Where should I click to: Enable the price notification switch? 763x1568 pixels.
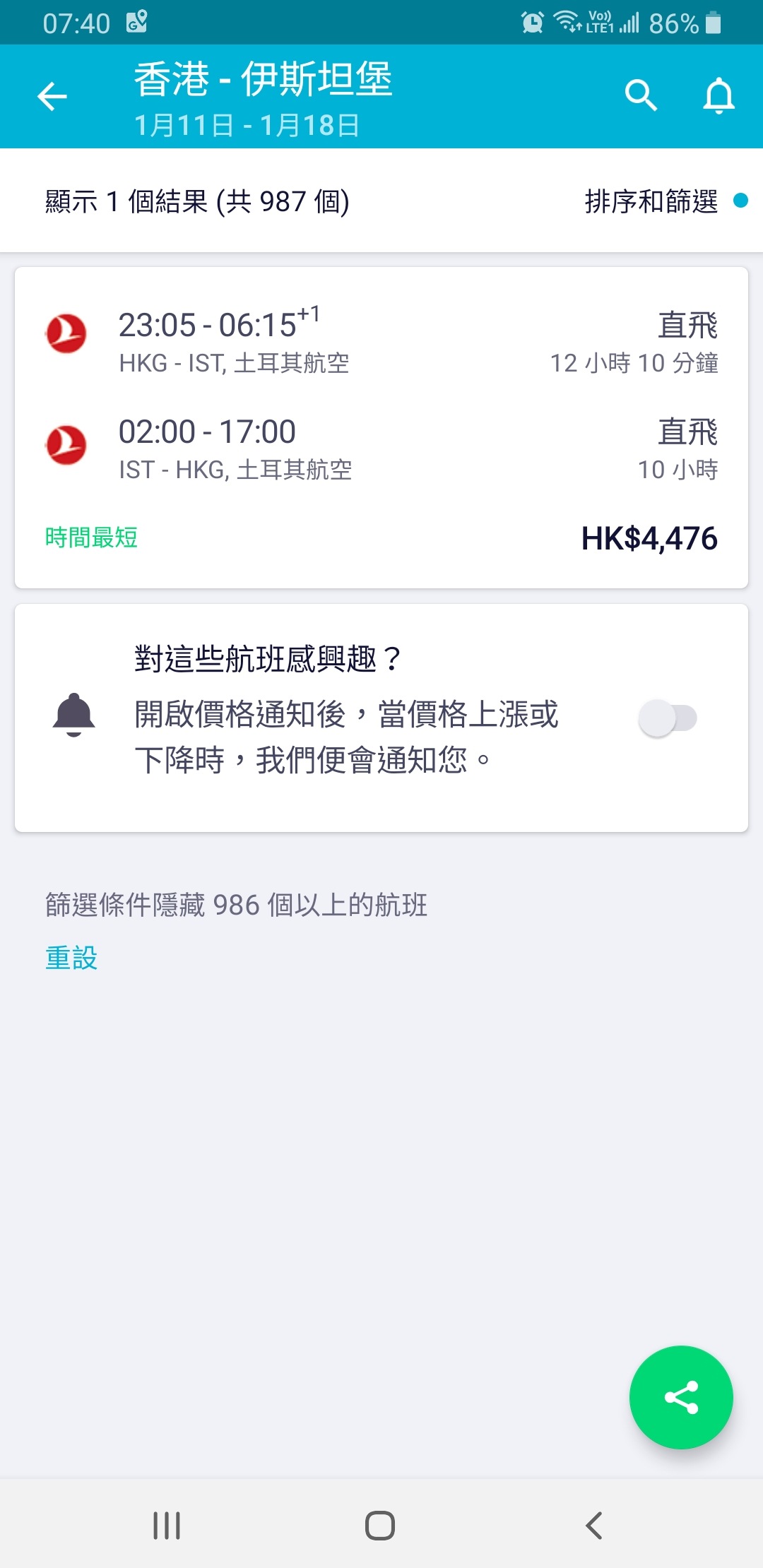point(668,718)
